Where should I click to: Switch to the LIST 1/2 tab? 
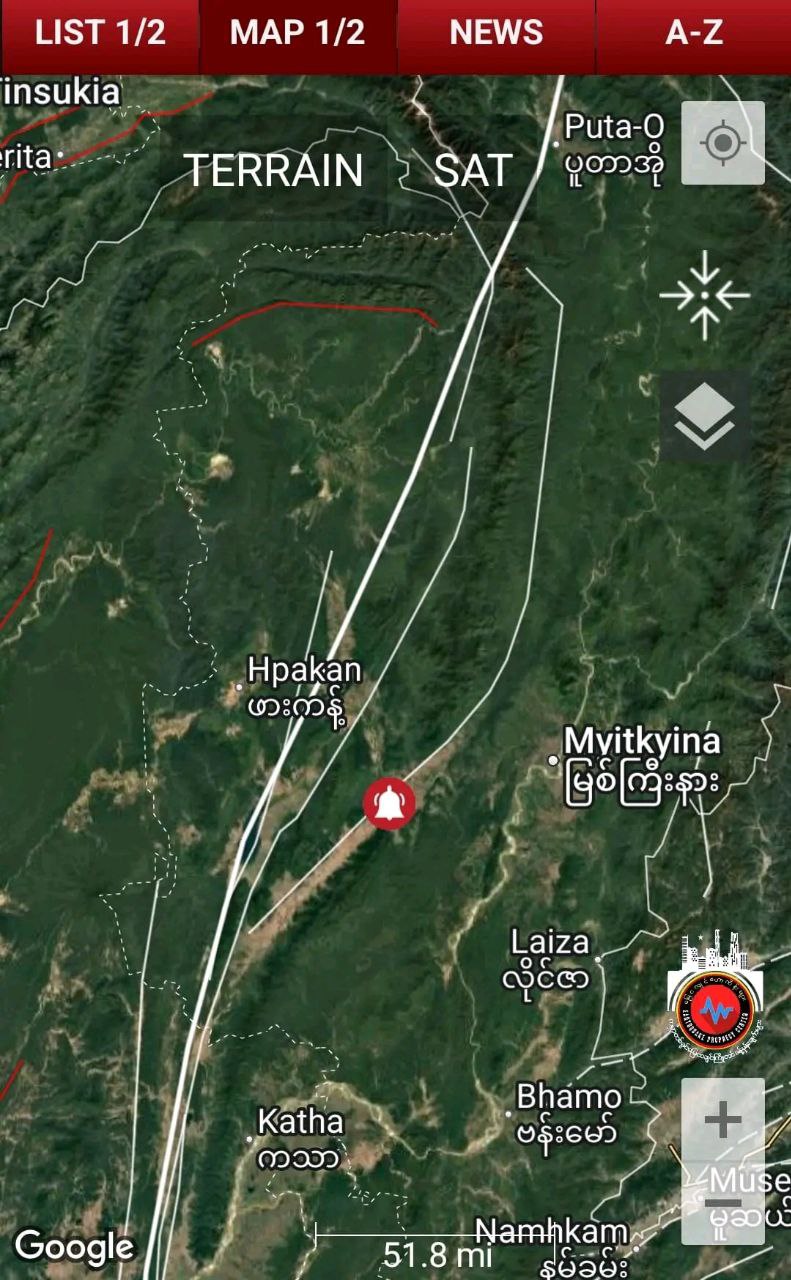(x=100, y=33)
